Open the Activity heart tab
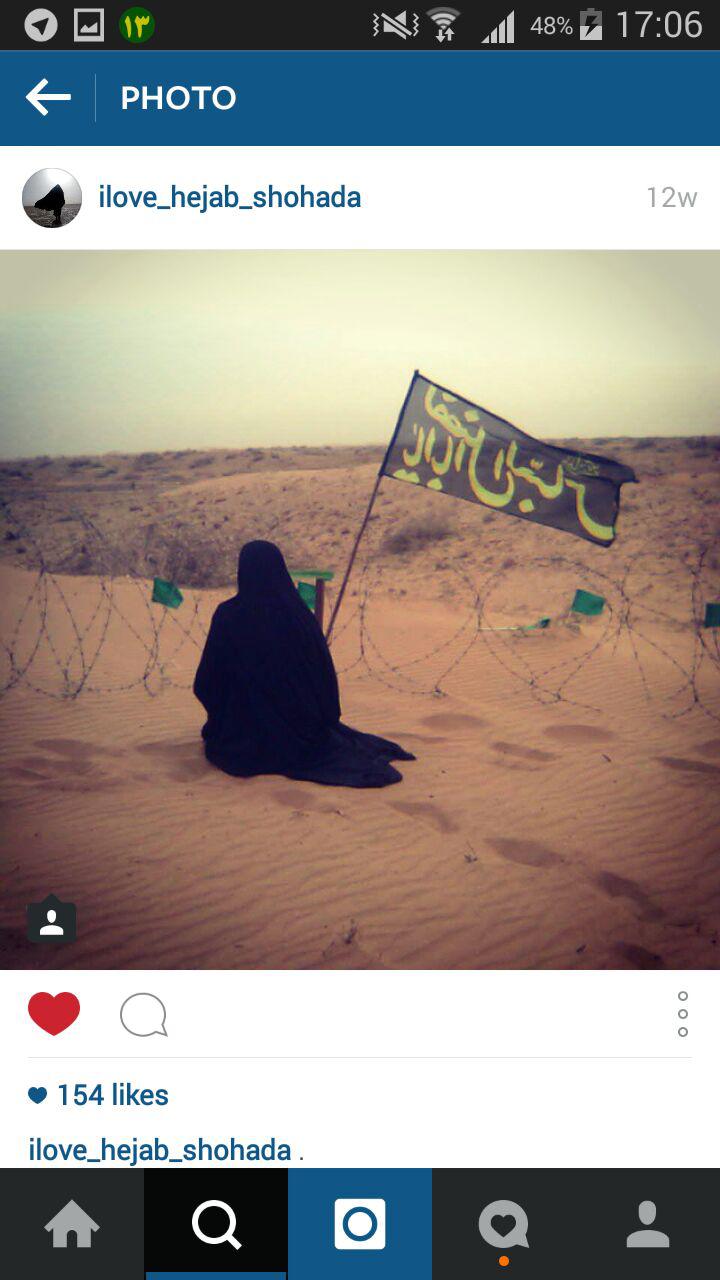 503,1224
